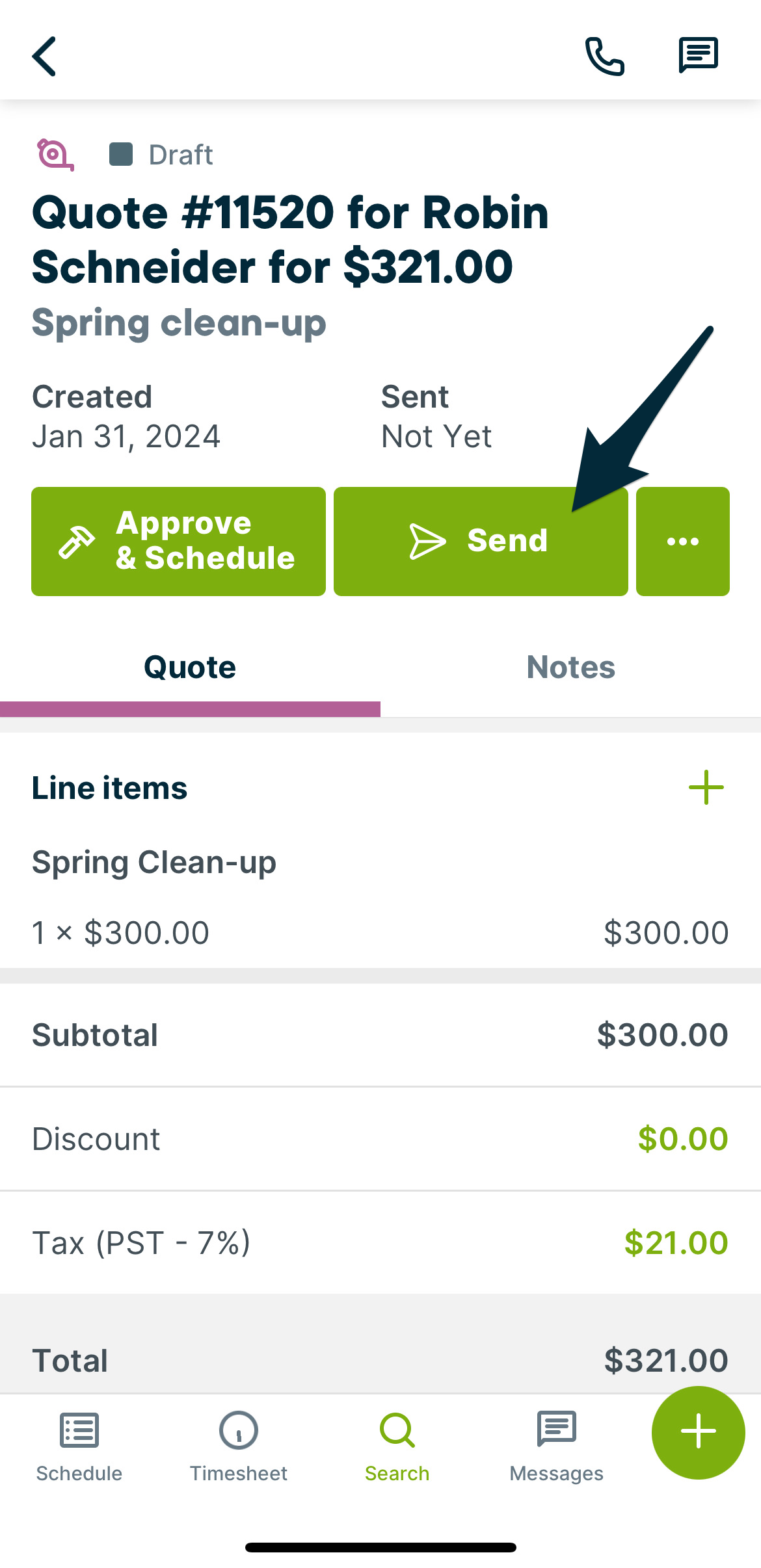Tap the green plus floating action button
The width and height of the screenshot is (761, 1568).
coord(698,1433)
